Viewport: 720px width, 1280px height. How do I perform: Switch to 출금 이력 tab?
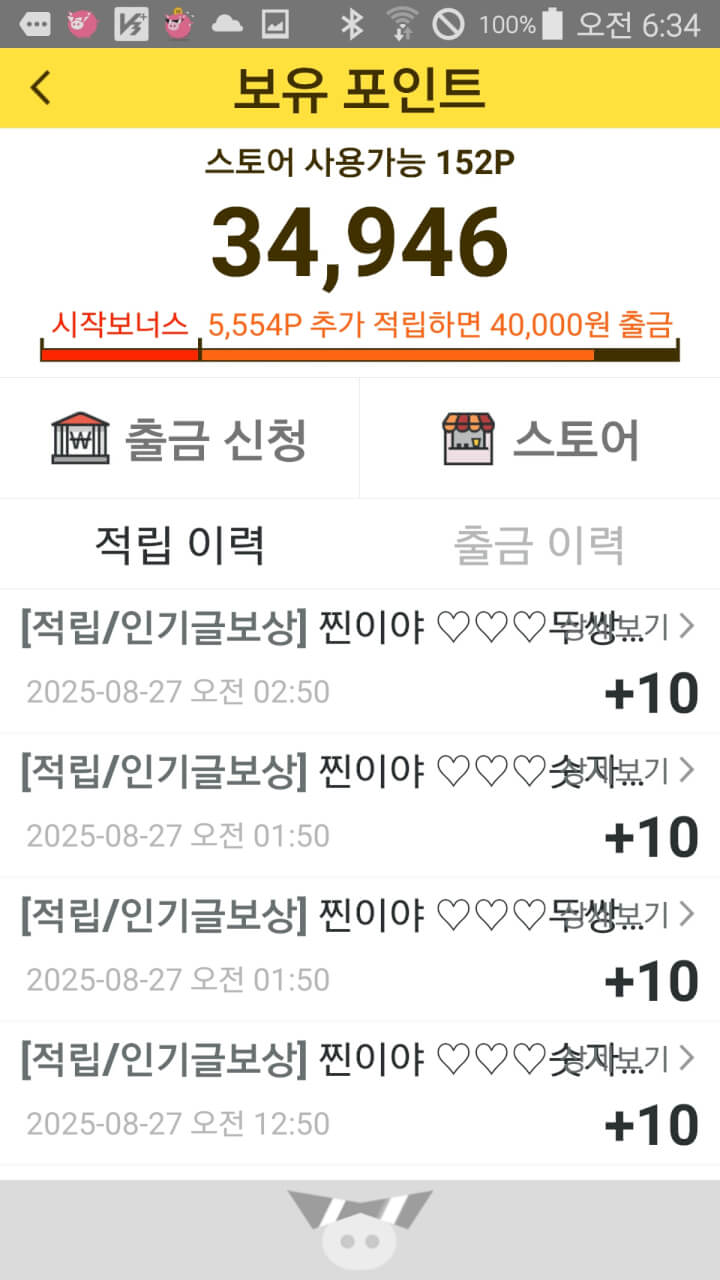point(540,545)
